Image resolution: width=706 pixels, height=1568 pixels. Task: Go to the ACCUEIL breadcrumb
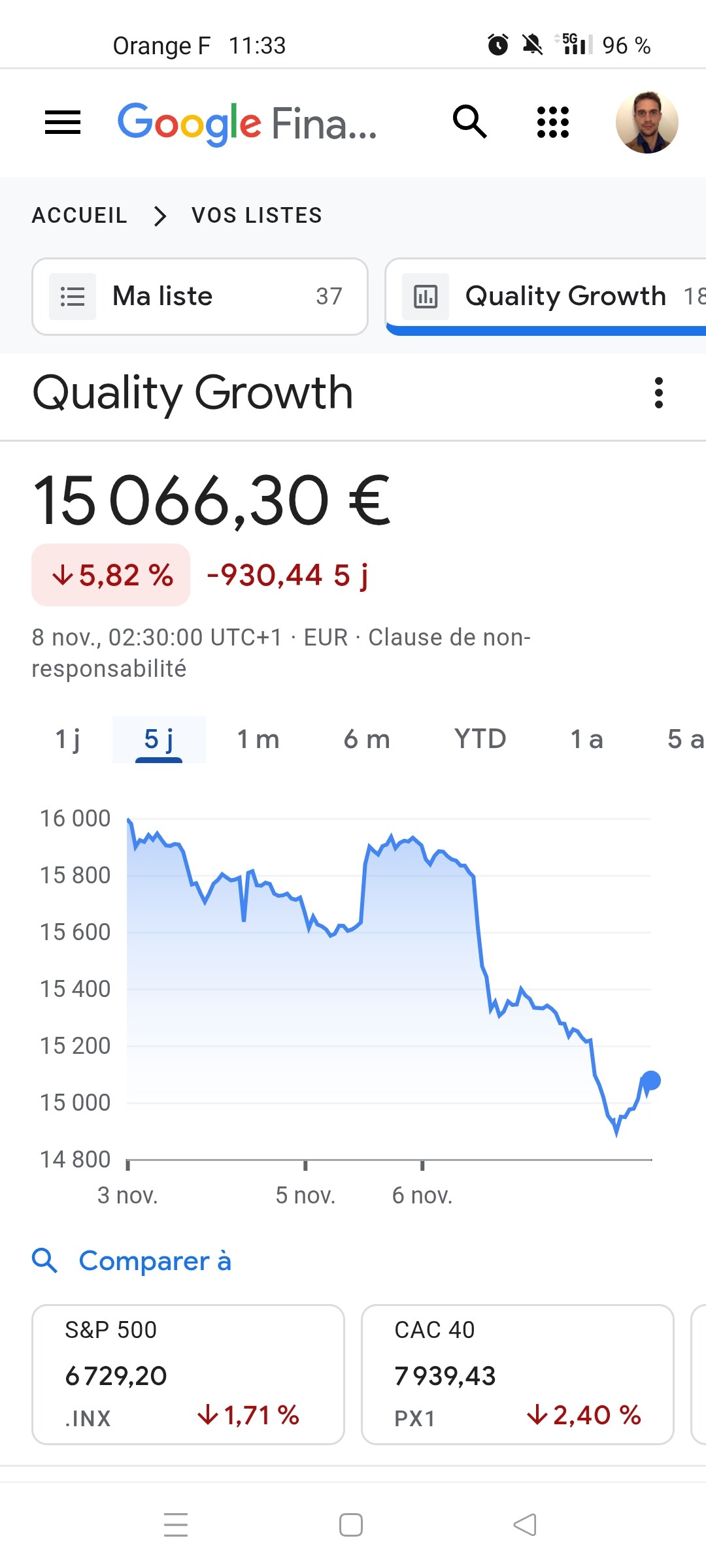pos(80,216)
